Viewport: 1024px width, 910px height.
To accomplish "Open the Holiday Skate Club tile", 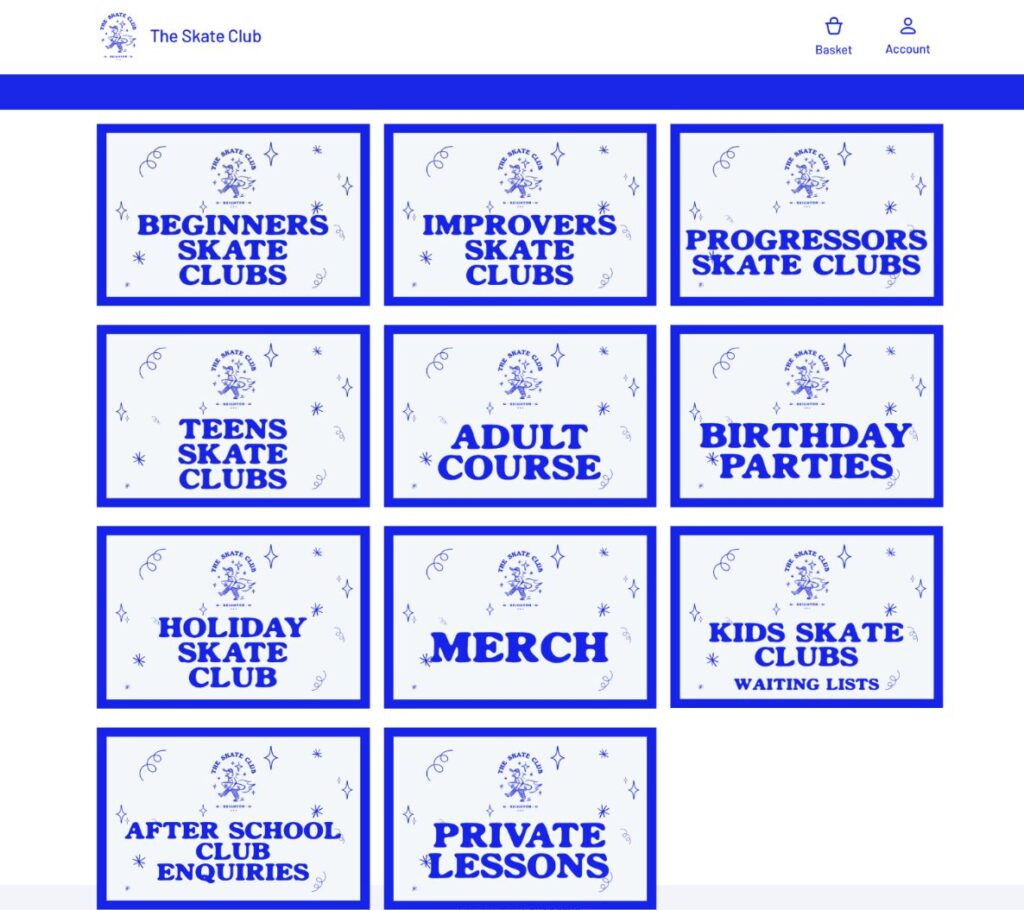I will click(233, 617).
